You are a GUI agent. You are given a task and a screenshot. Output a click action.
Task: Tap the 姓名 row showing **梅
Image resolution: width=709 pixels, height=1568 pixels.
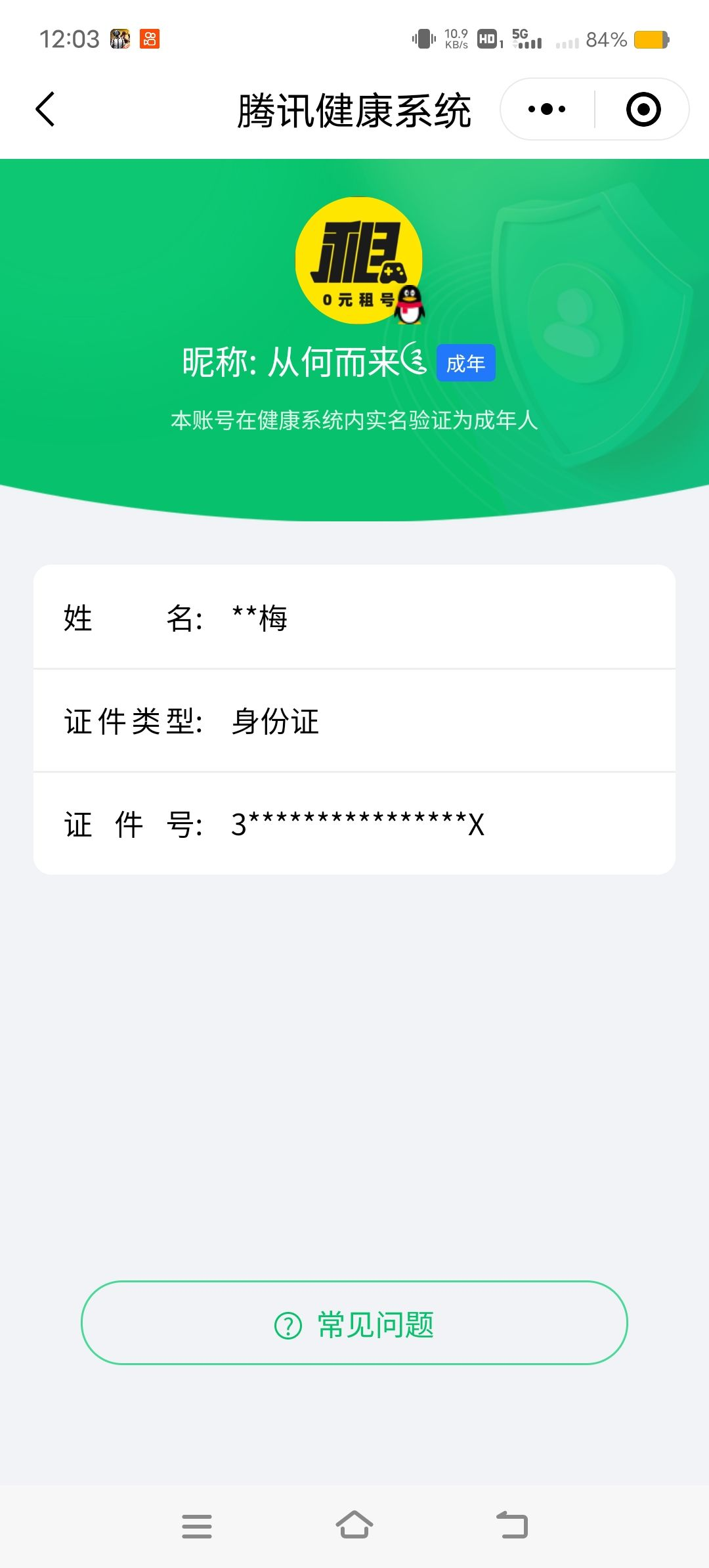(x=354, y=619)
